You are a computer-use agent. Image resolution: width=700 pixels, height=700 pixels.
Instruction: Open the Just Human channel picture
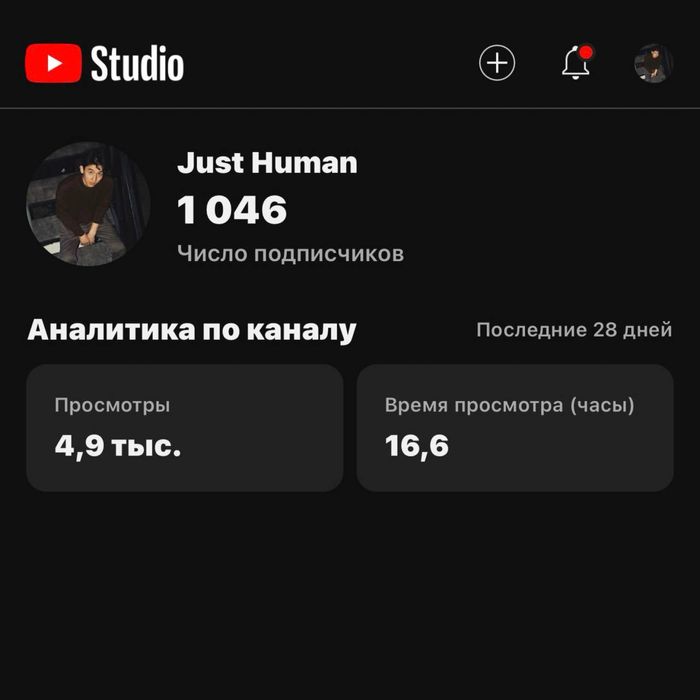[88, 204]
